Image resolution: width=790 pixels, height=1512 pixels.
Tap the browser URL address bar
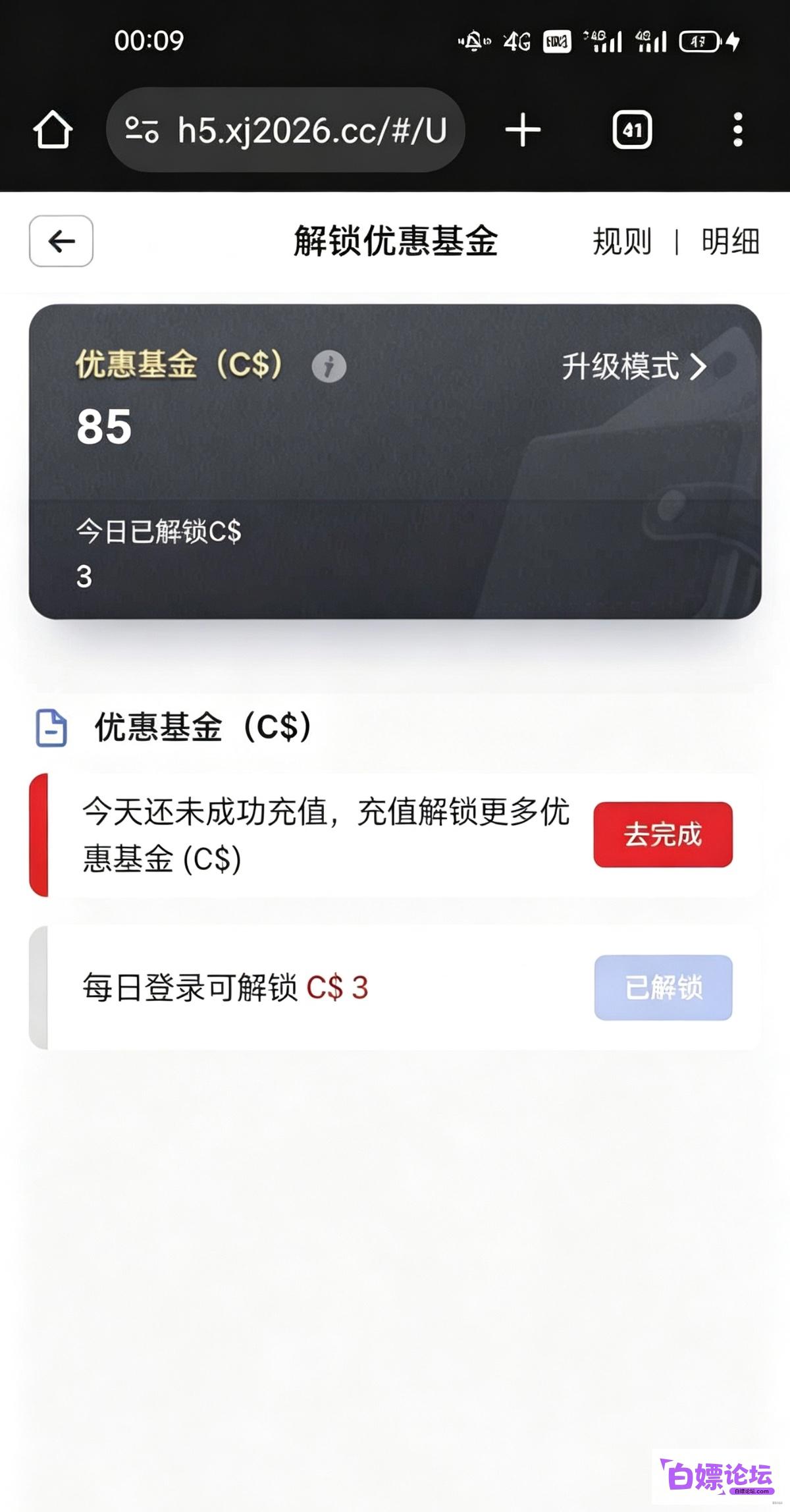point(286,130)
